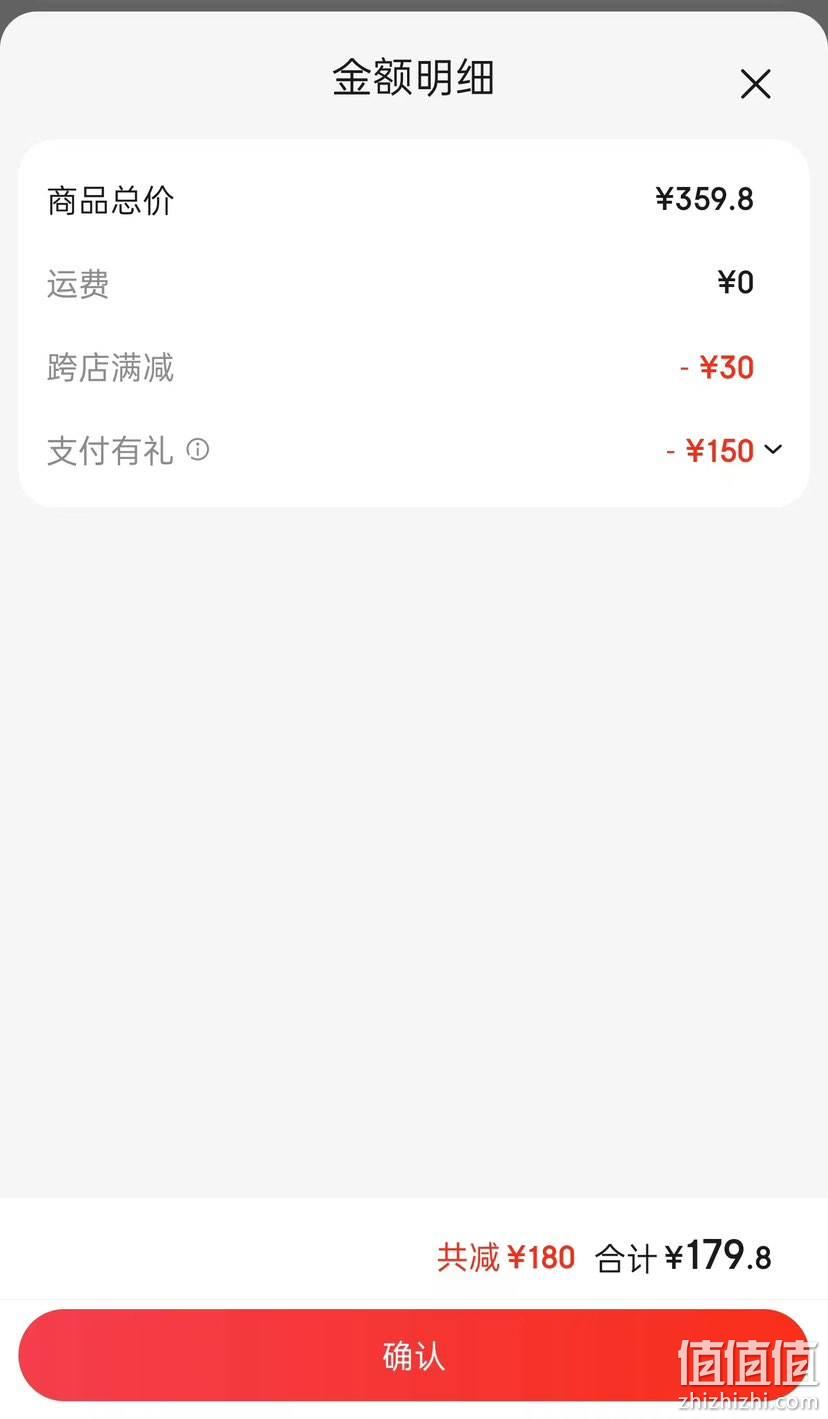This screenshot has width=828, height=1419.
Task: Open info icon next to 支付有礼
Action: coord(198,450)
